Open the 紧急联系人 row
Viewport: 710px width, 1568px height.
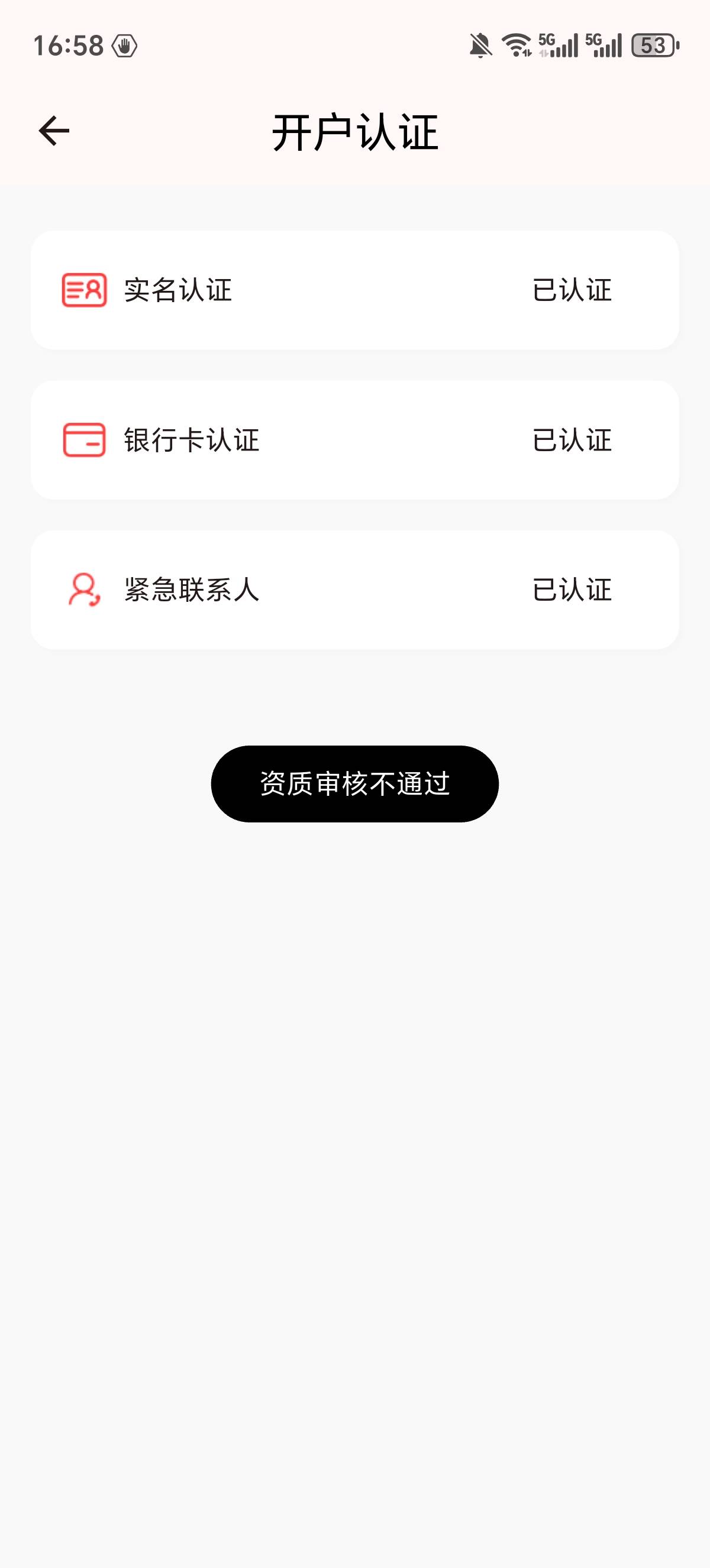click(x=355, y=590)
